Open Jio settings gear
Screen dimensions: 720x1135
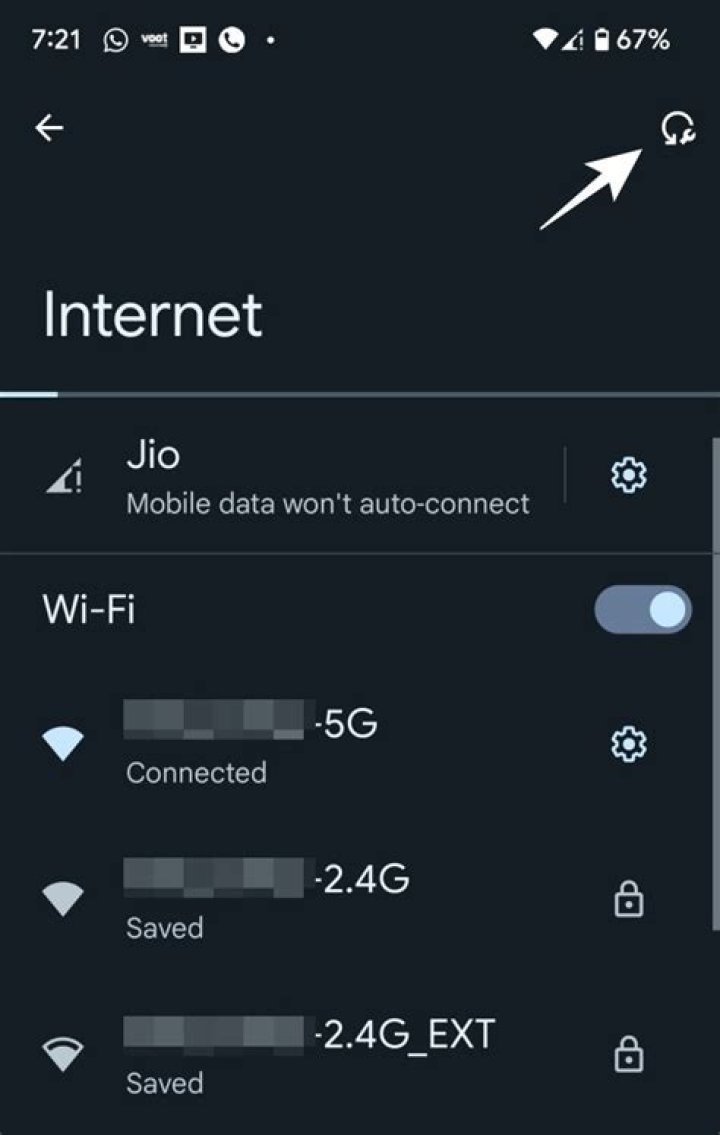tap(629, 475)
